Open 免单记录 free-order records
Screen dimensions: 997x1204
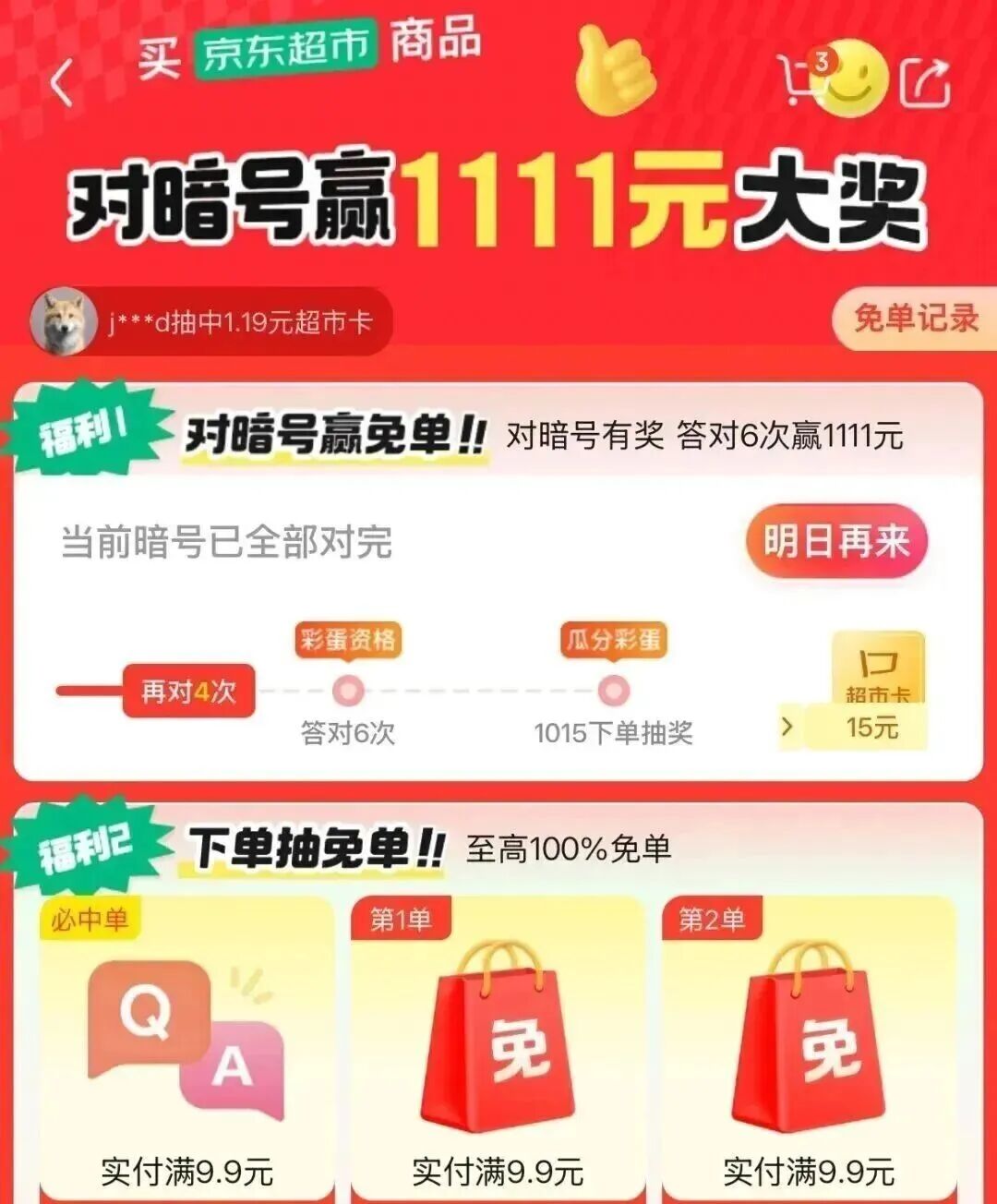[x=915, y=319]
